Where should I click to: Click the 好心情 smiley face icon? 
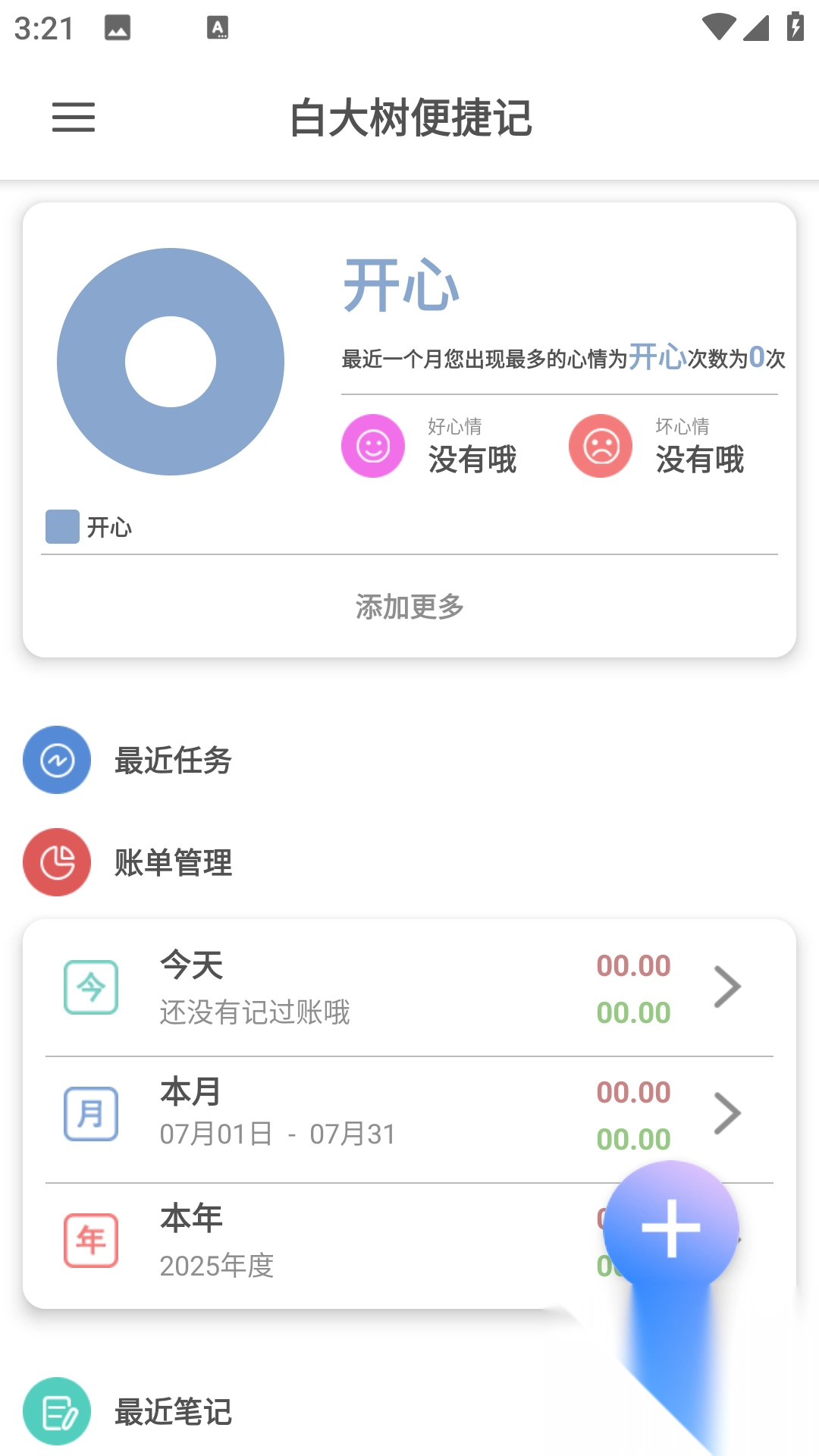click(x=372, y=446)
